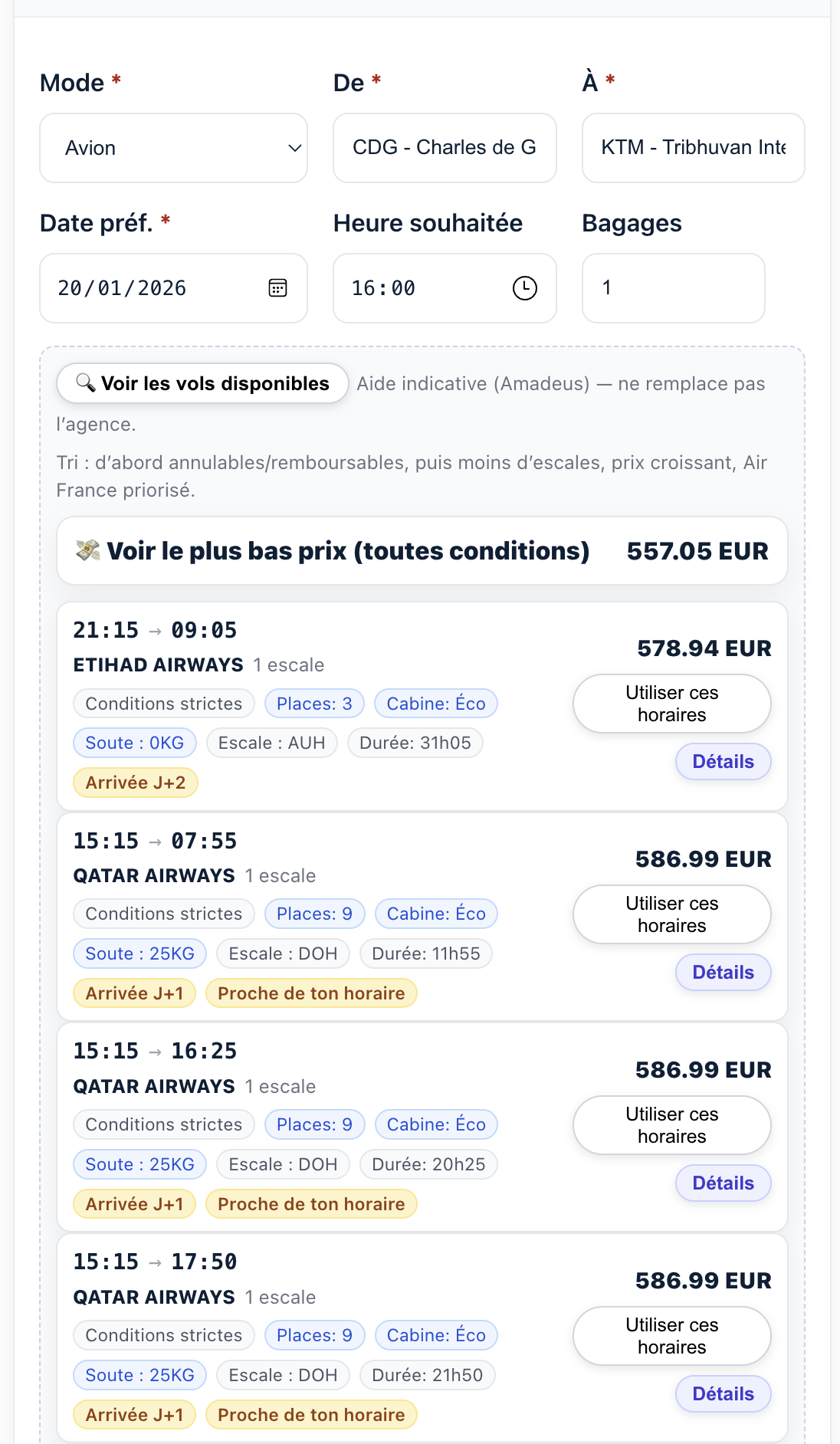Screen dimensions: 840x1444
Task: Click Utiliser ces horaires on the Etihad flight
Action: [x=671, y=703]
